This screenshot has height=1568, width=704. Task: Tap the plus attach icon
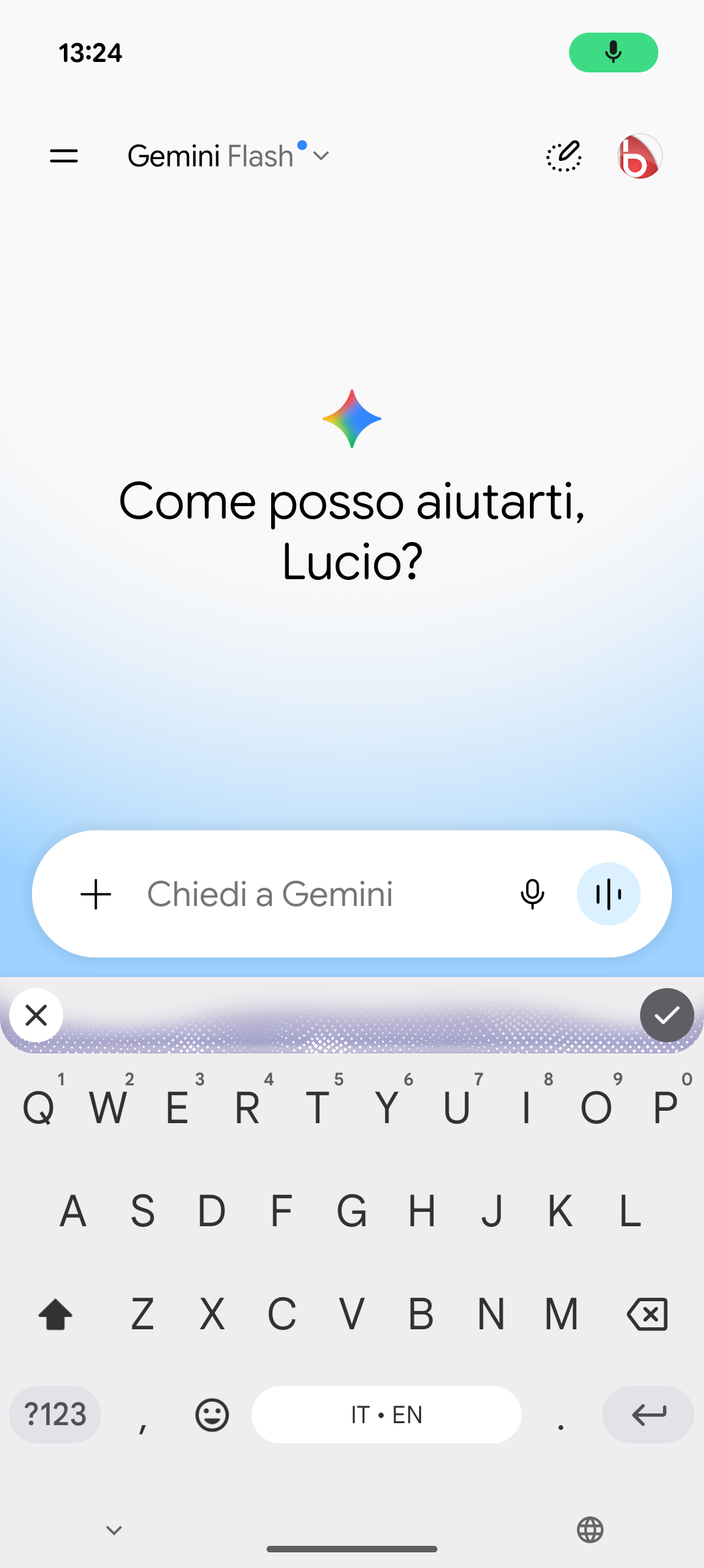[96, 894]
